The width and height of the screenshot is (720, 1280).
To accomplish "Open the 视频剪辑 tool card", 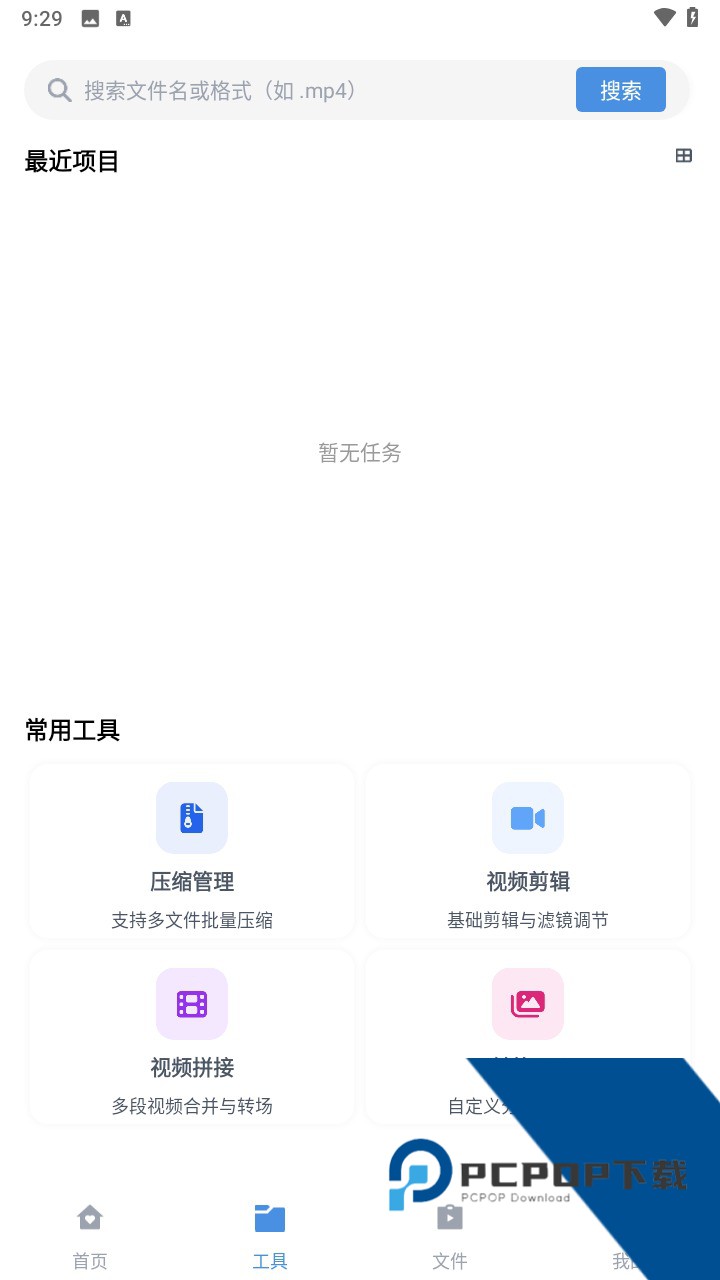I will click(x=527, y=850).
